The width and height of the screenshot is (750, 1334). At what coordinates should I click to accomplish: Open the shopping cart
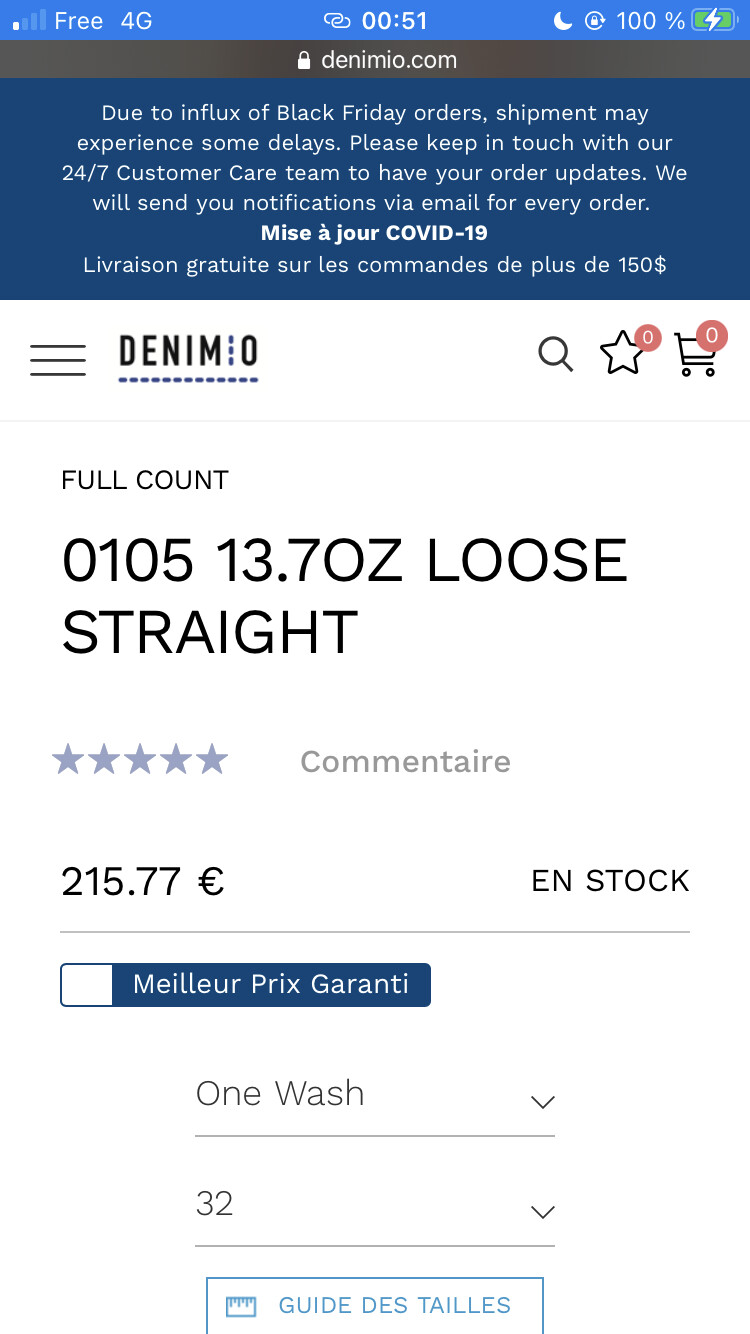coord(696,354)
